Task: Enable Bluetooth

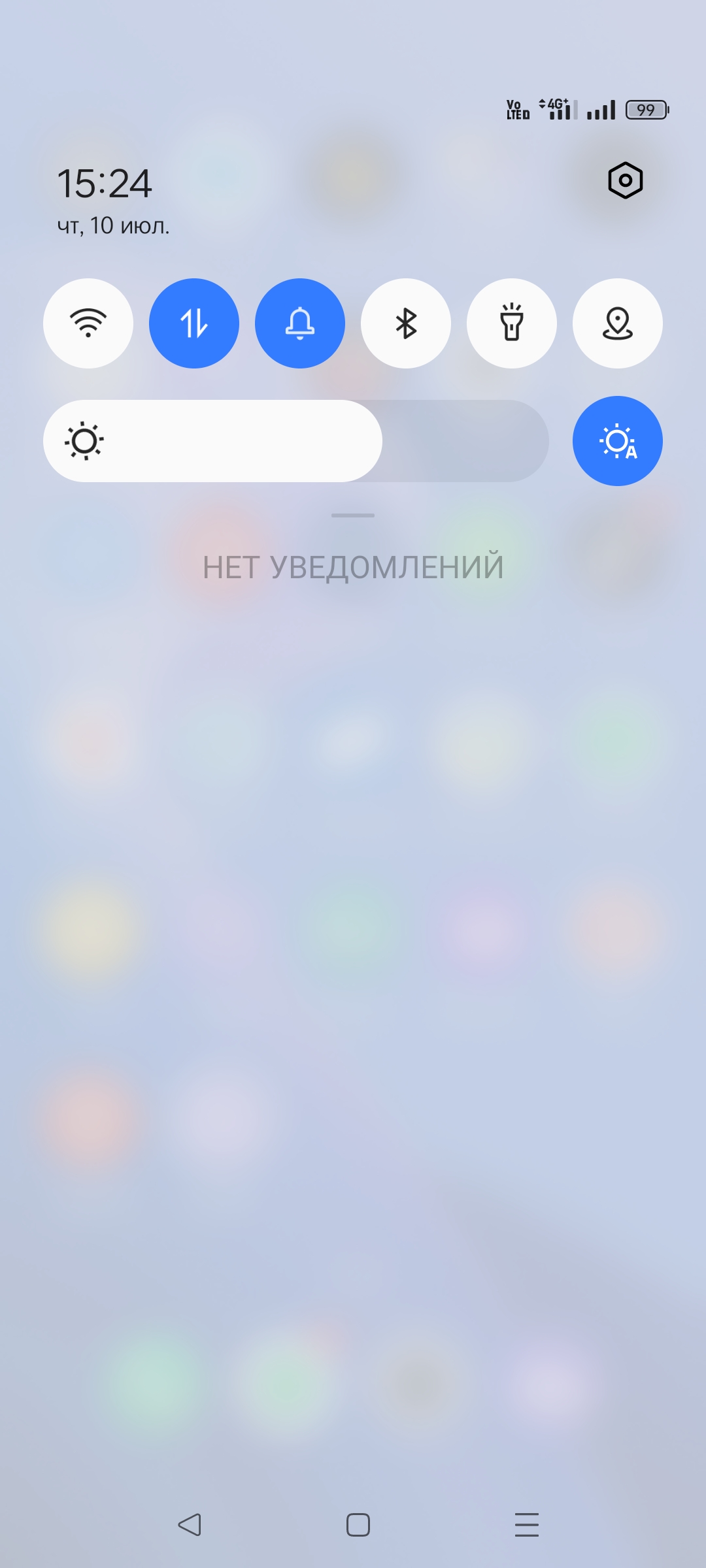Action: pos(406,323)
